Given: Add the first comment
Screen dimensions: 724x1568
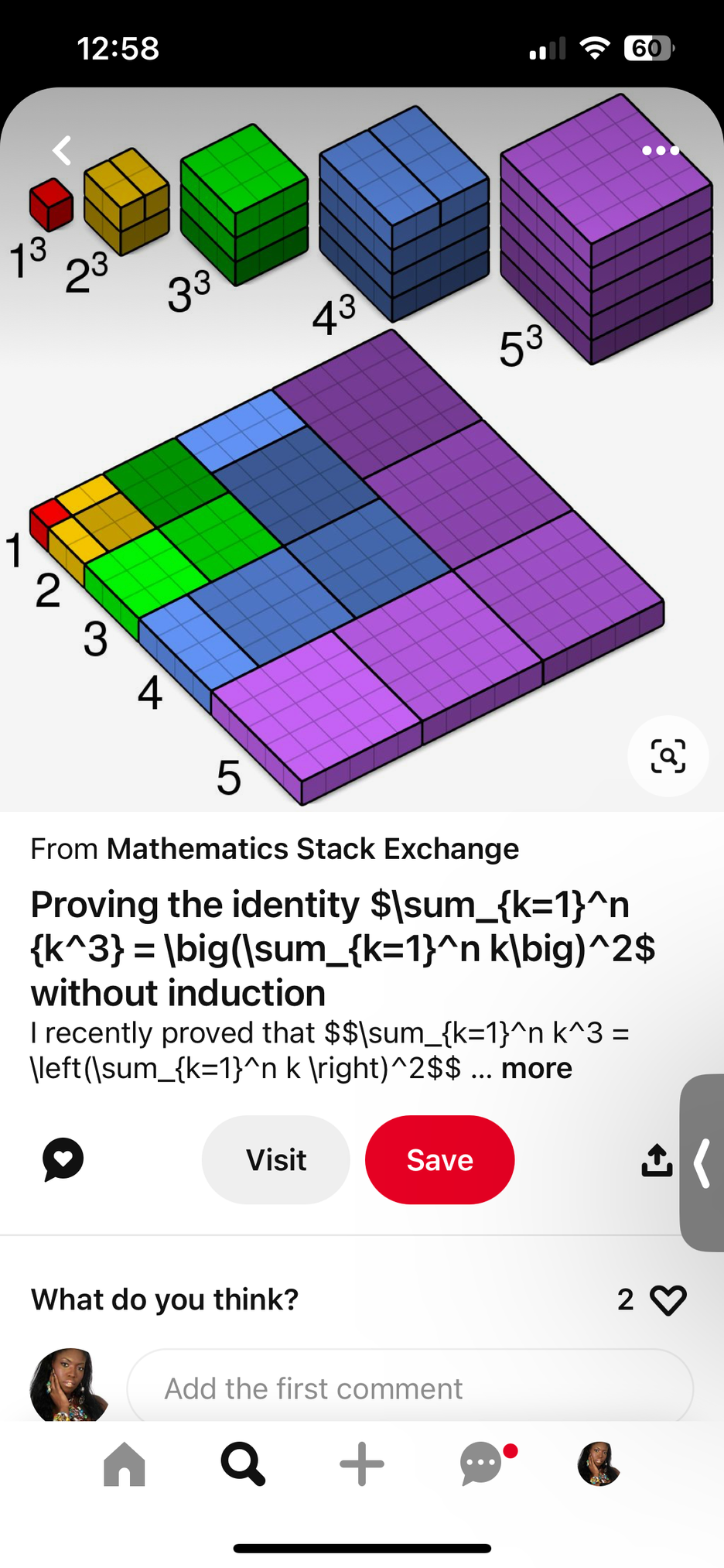Looking at the screenshot, I should click(410, 1388).
